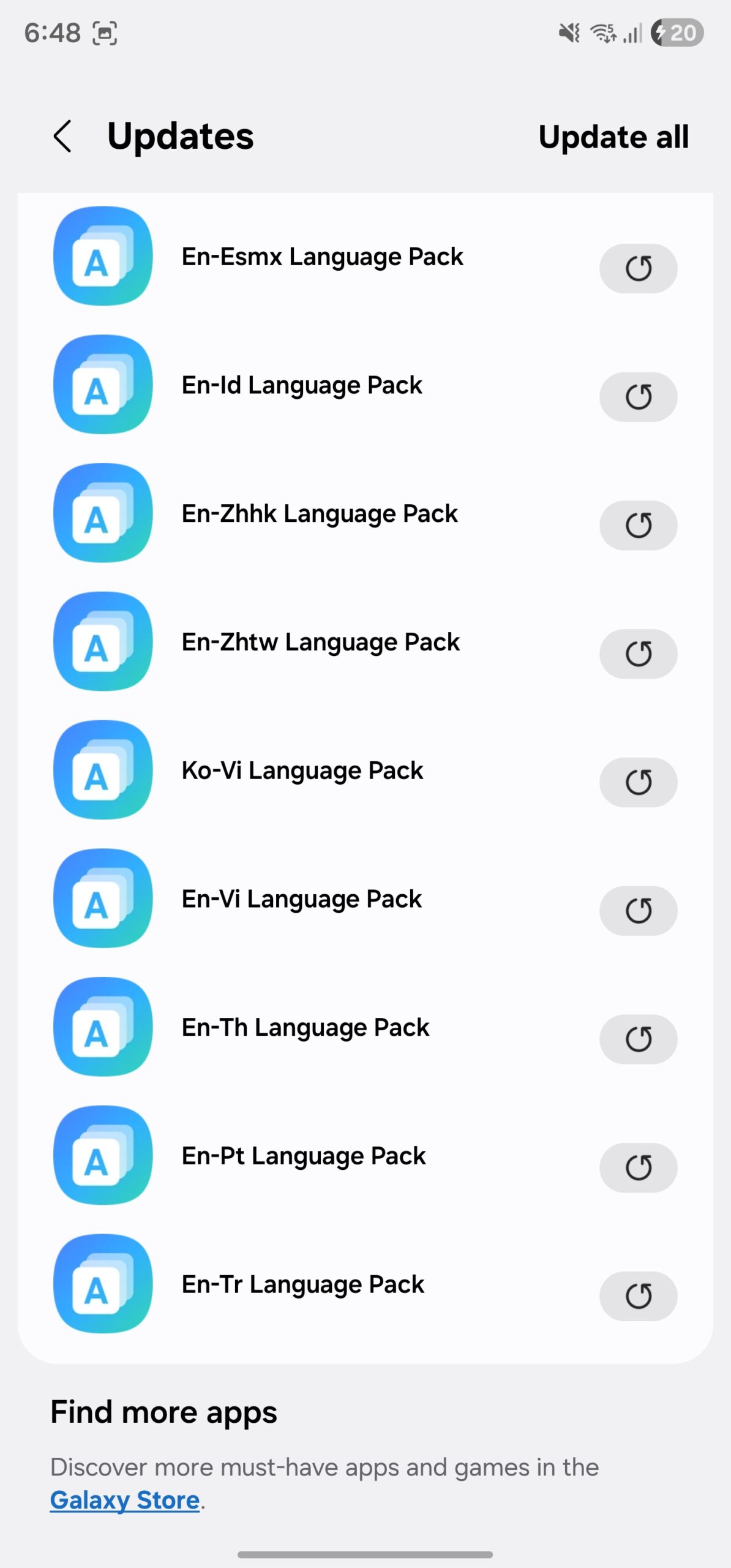
Task: Update the En-Tr Language Pack
Action: (639, 1296)
